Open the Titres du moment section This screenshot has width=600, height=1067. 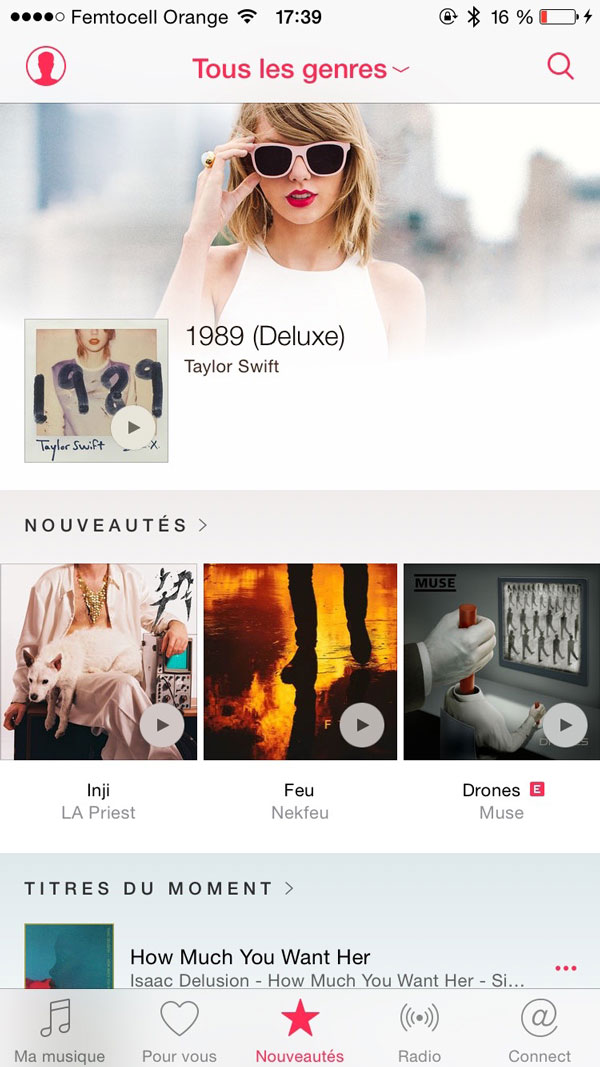[159, 889]
